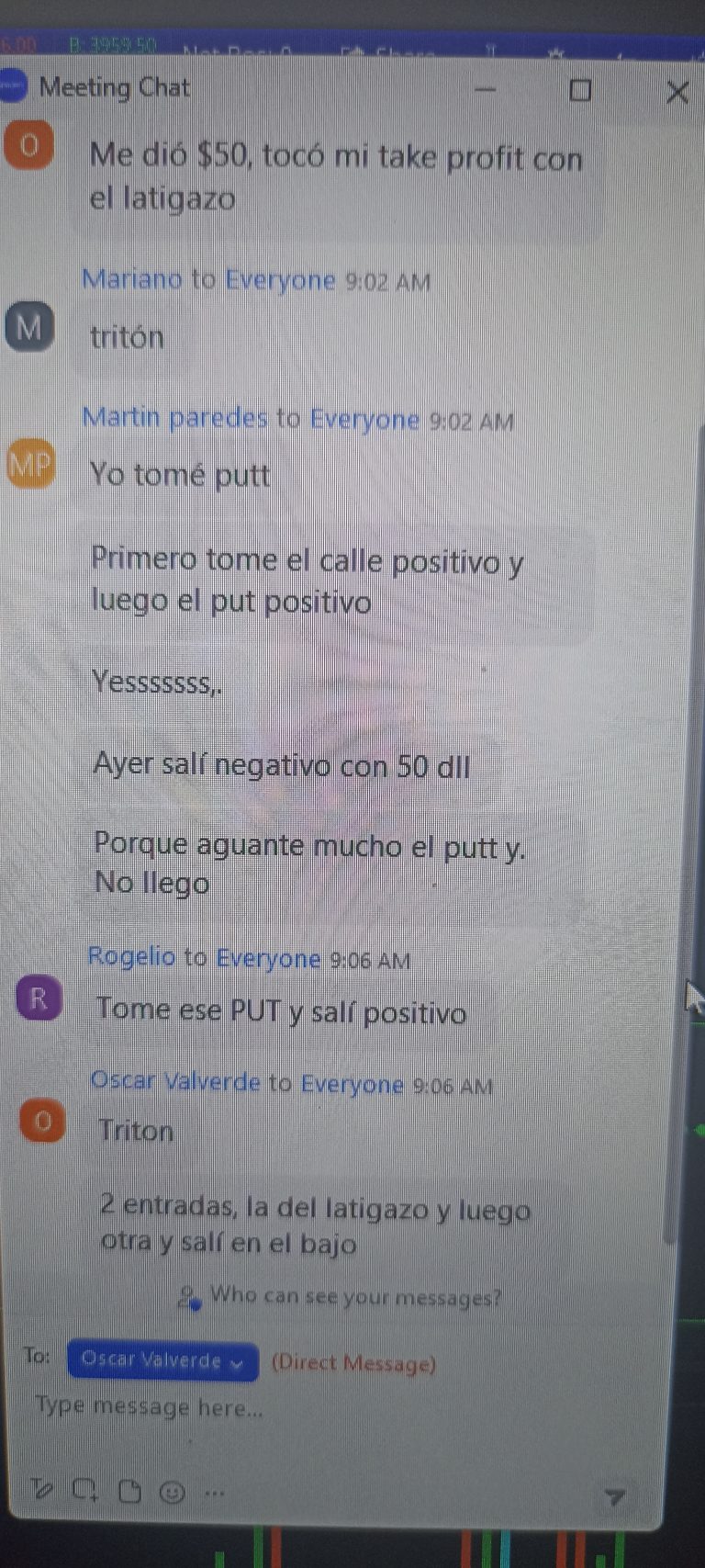The image size is (705, 1568).
Task: Send the message with the arrow icon
Action: (x=615, y=1497)
